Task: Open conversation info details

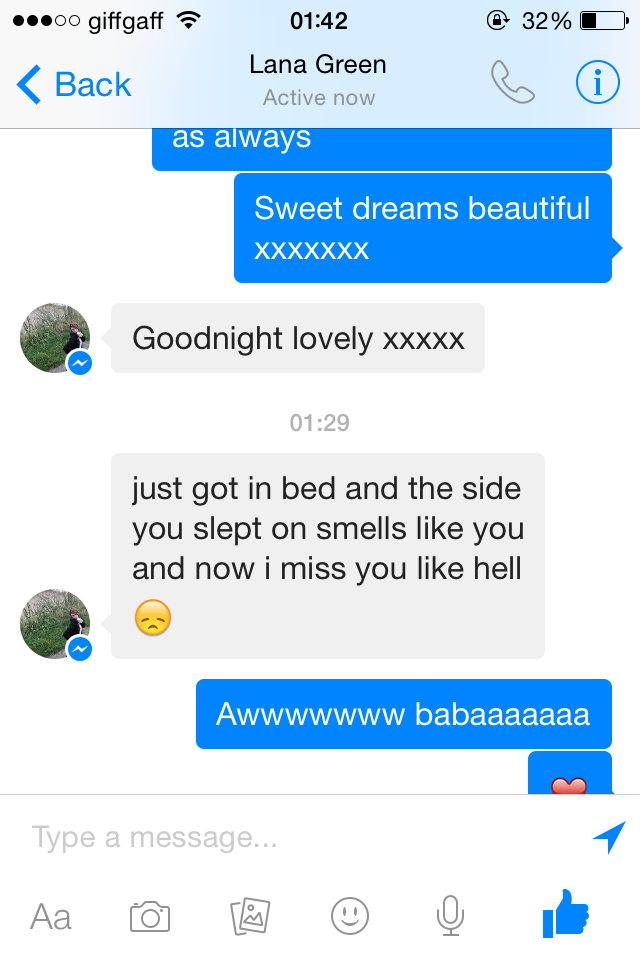Action: pyautogui.click(x=598, y=84)
